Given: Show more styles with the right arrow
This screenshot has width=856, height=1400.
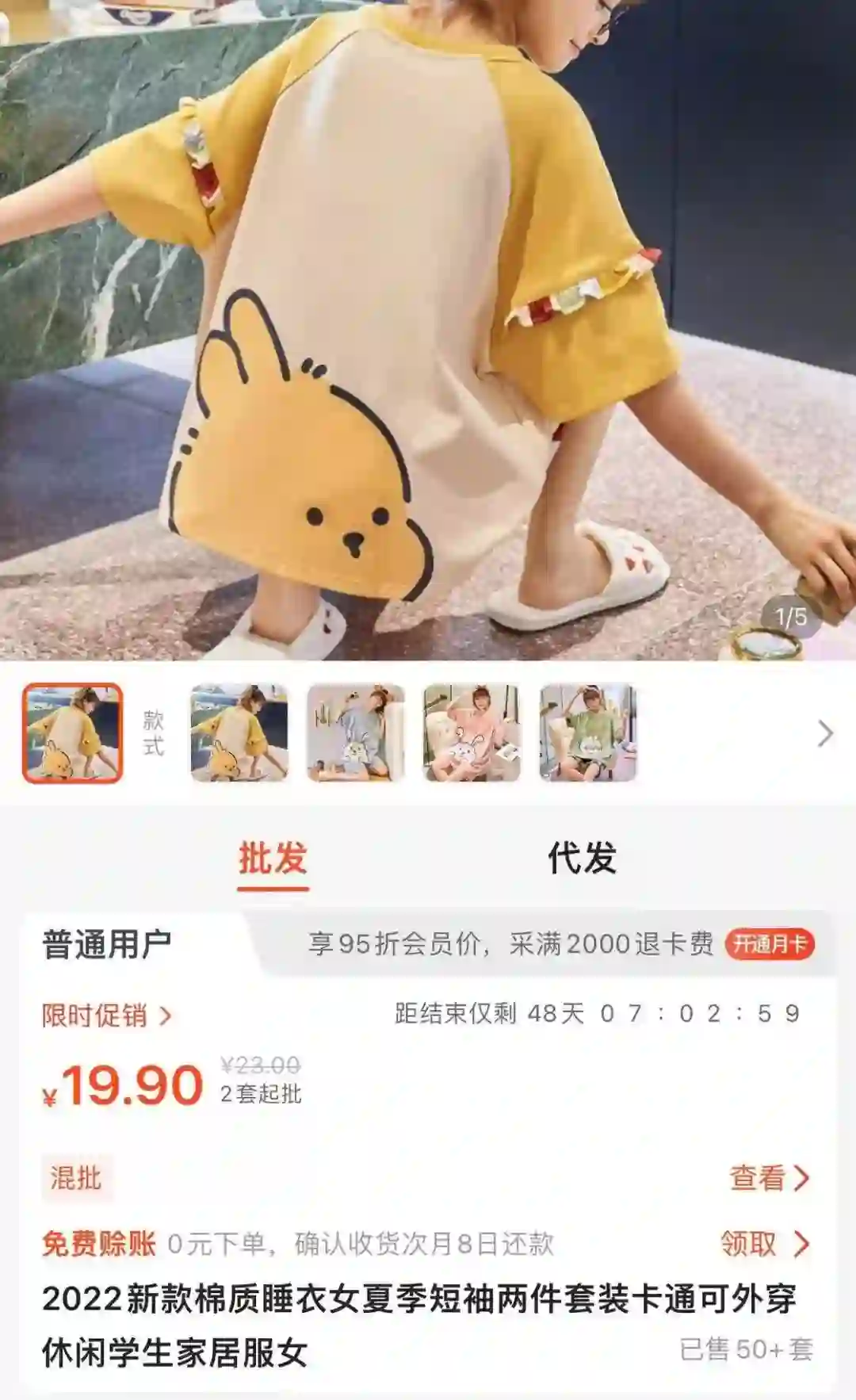Looking at the screenshot, I should (825, 734).
